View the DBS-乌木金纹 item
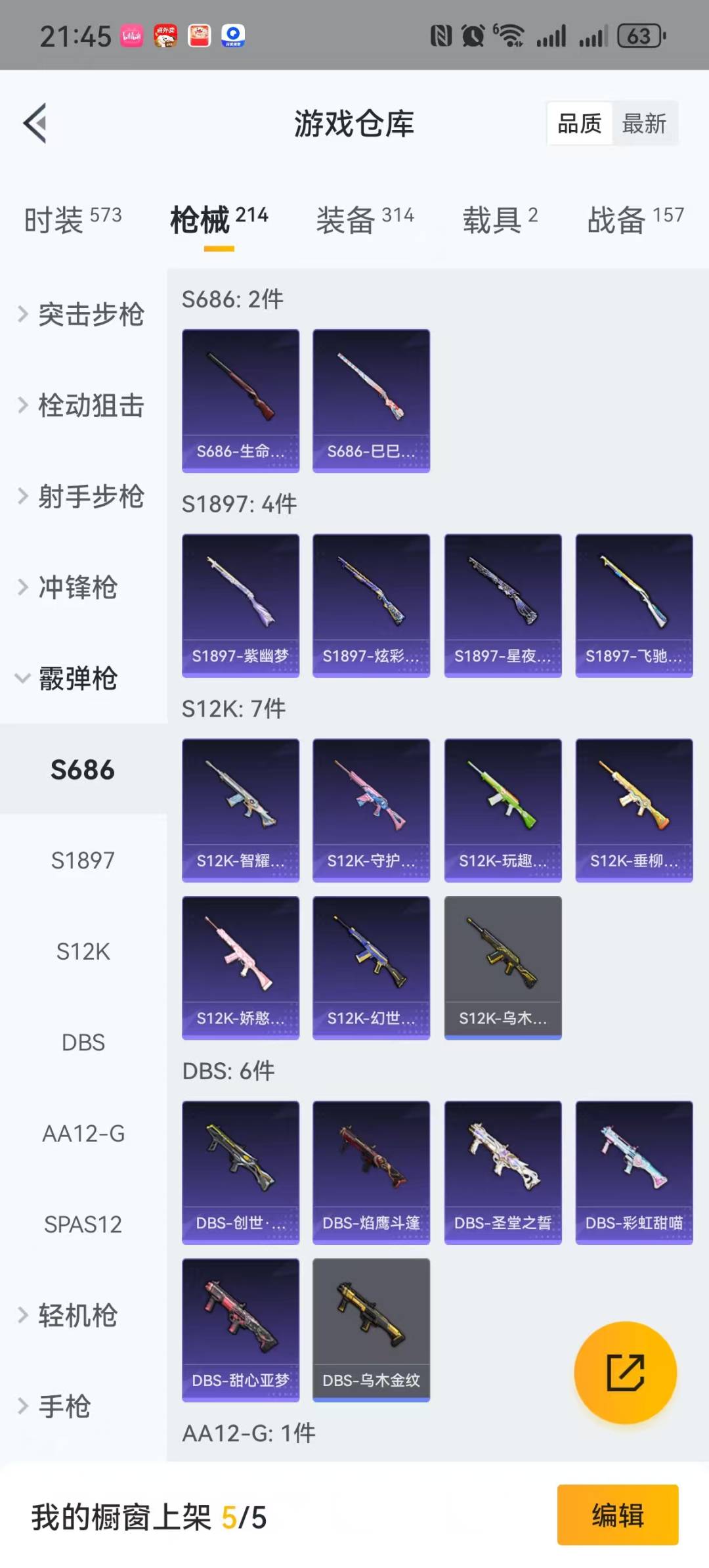This screenshot has height=1568, width=709. (x=371, y=1330)
